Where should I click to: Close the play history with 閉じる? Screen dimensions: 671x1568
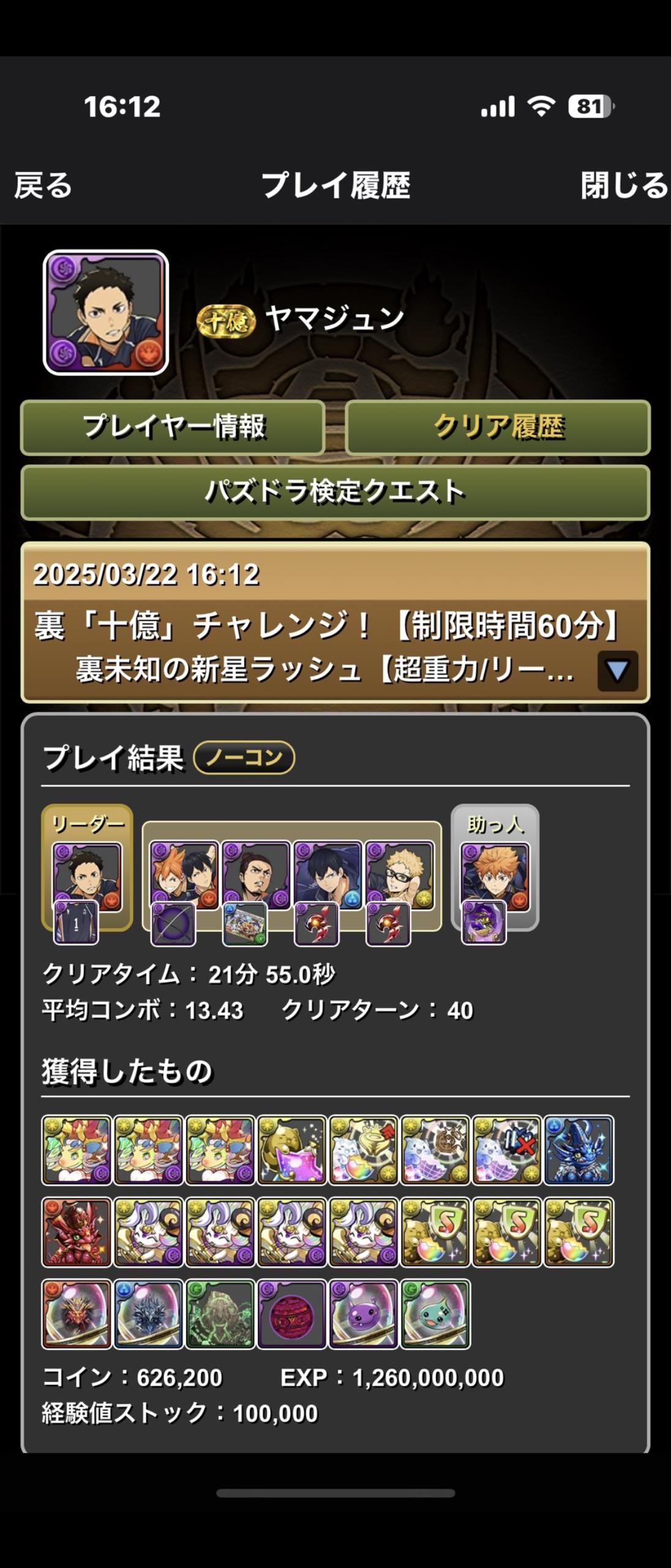click(x=623, y=186)
